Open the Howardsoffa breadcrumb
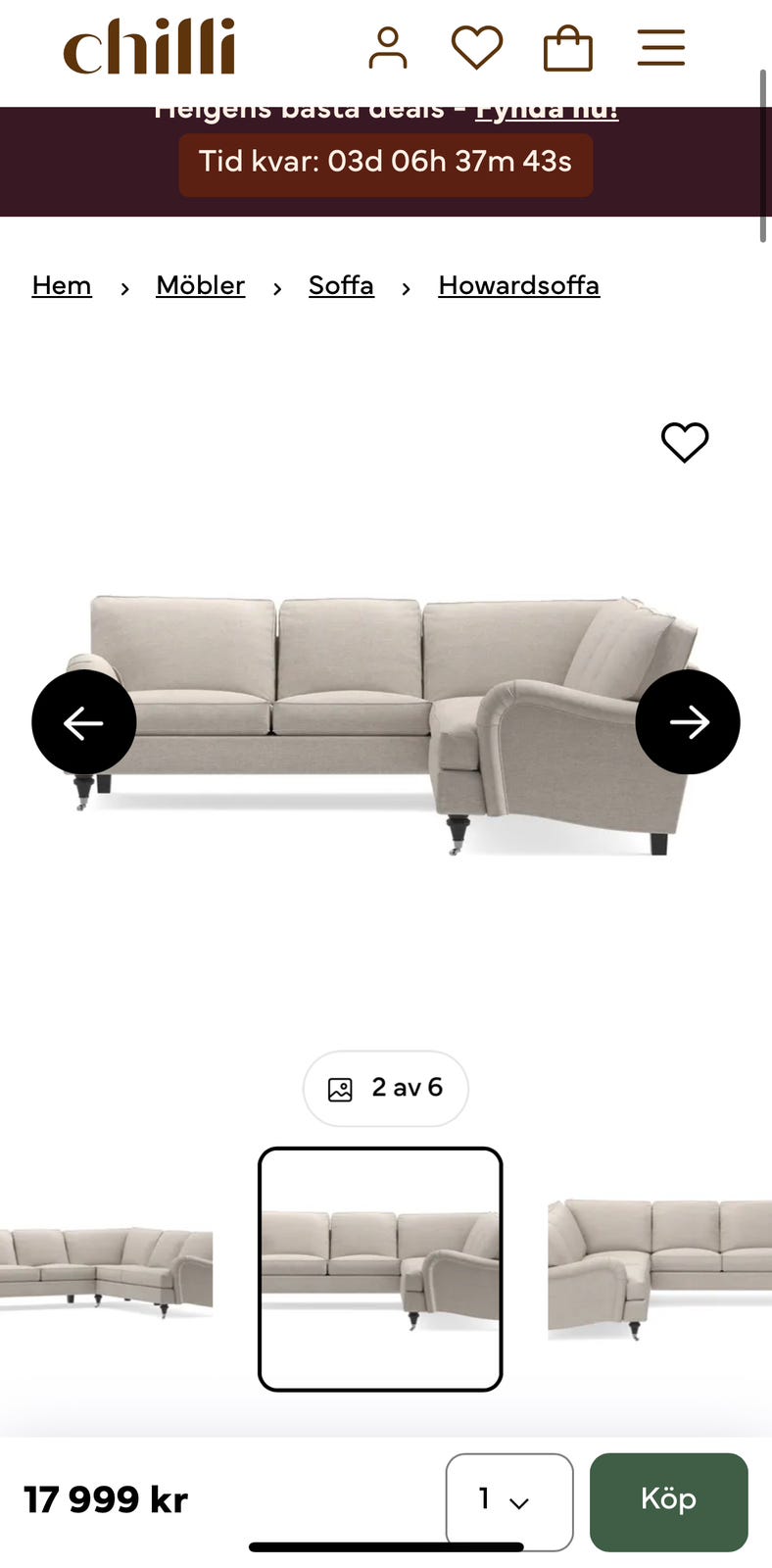This screenshot has width=772, height=1568. [519, 285]
